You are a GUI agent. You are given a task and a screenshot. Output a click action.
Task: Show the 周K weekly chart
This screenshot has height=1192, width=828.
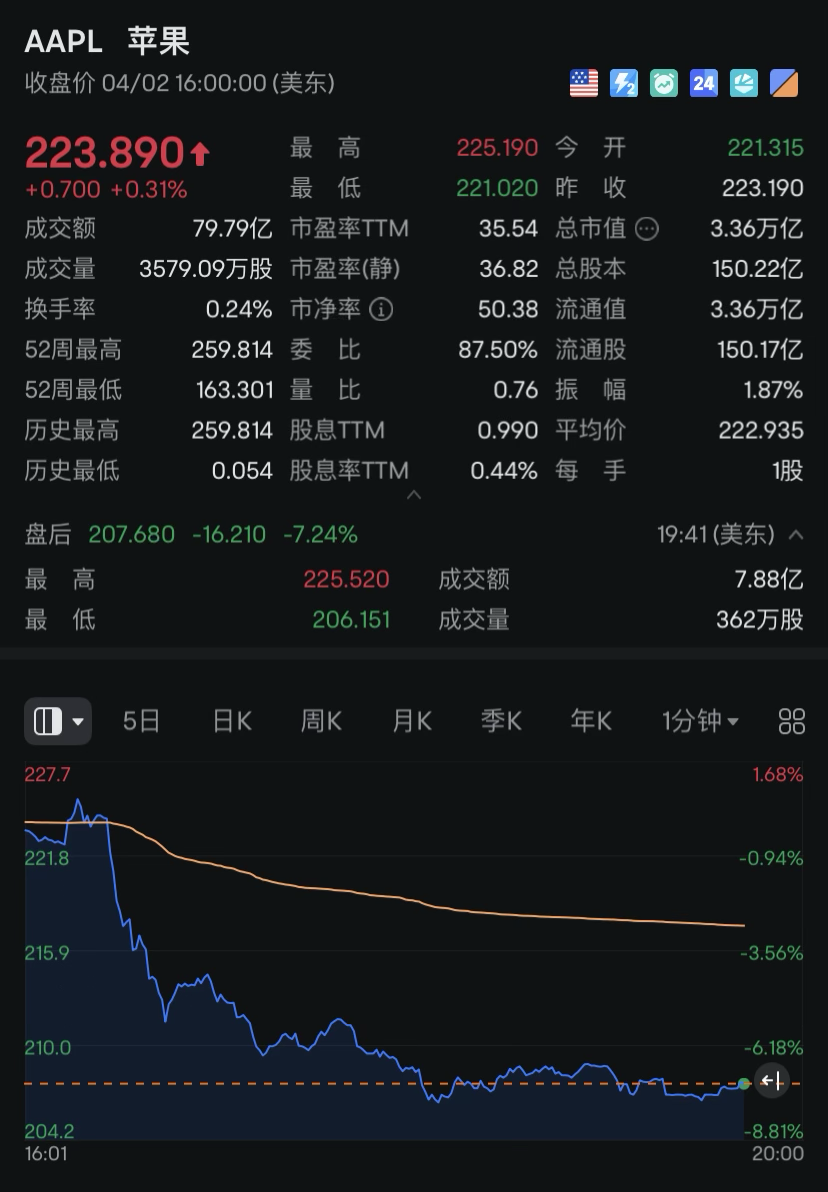point(321,721)
